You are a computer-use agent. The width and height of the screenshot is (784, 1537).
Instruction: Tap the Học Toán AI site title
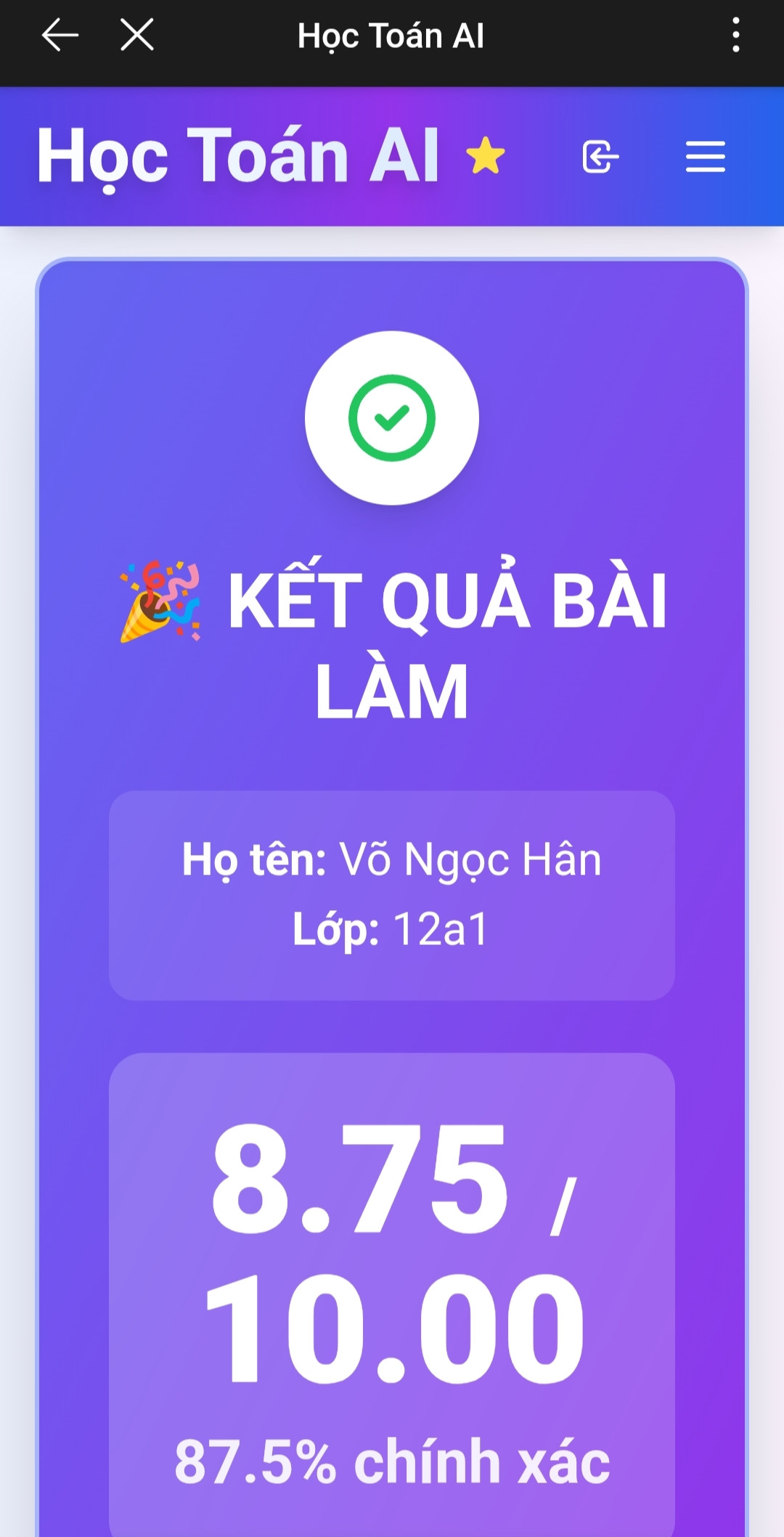[240, 155]
